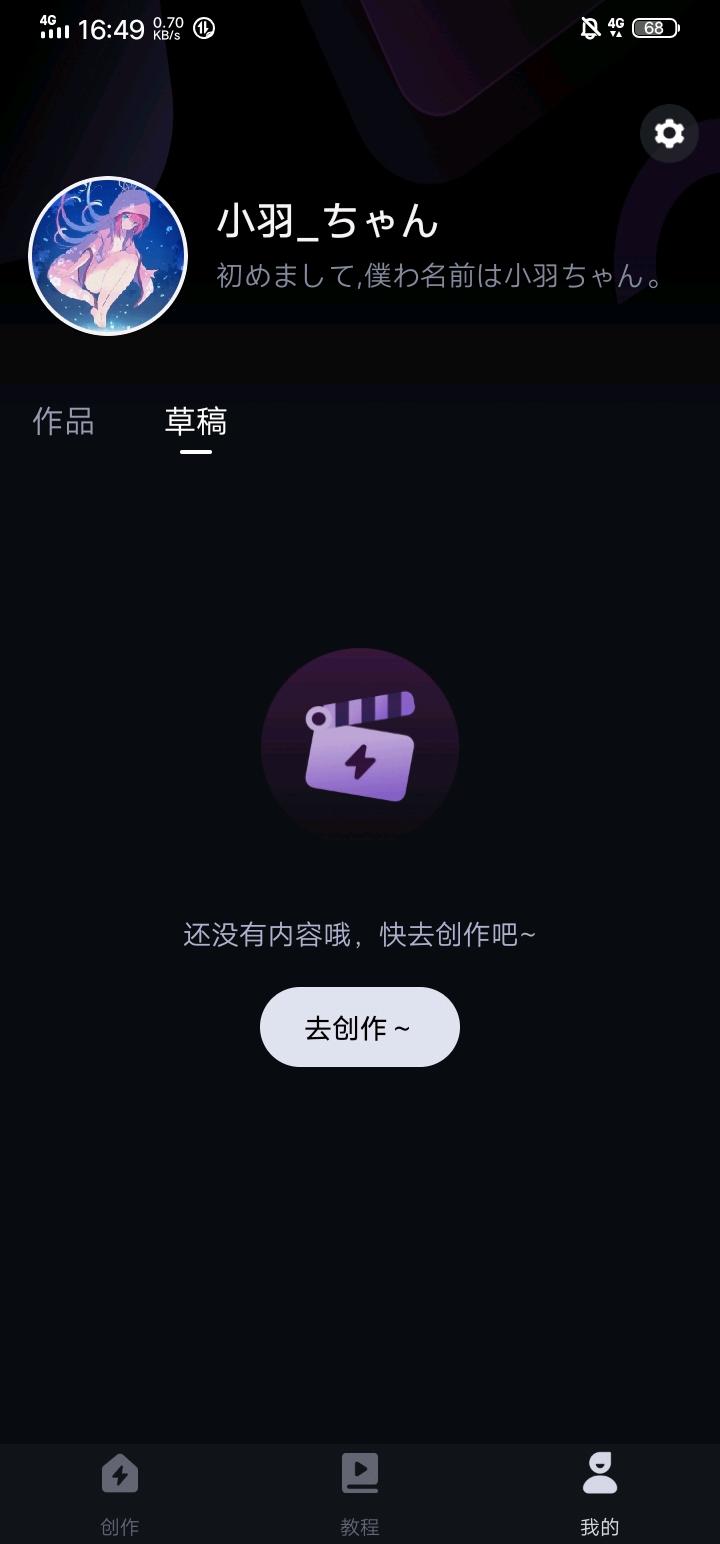Tap the 去创作~ button
This screenshot has height=1544, width=720.
click(x=359, y=1027)
